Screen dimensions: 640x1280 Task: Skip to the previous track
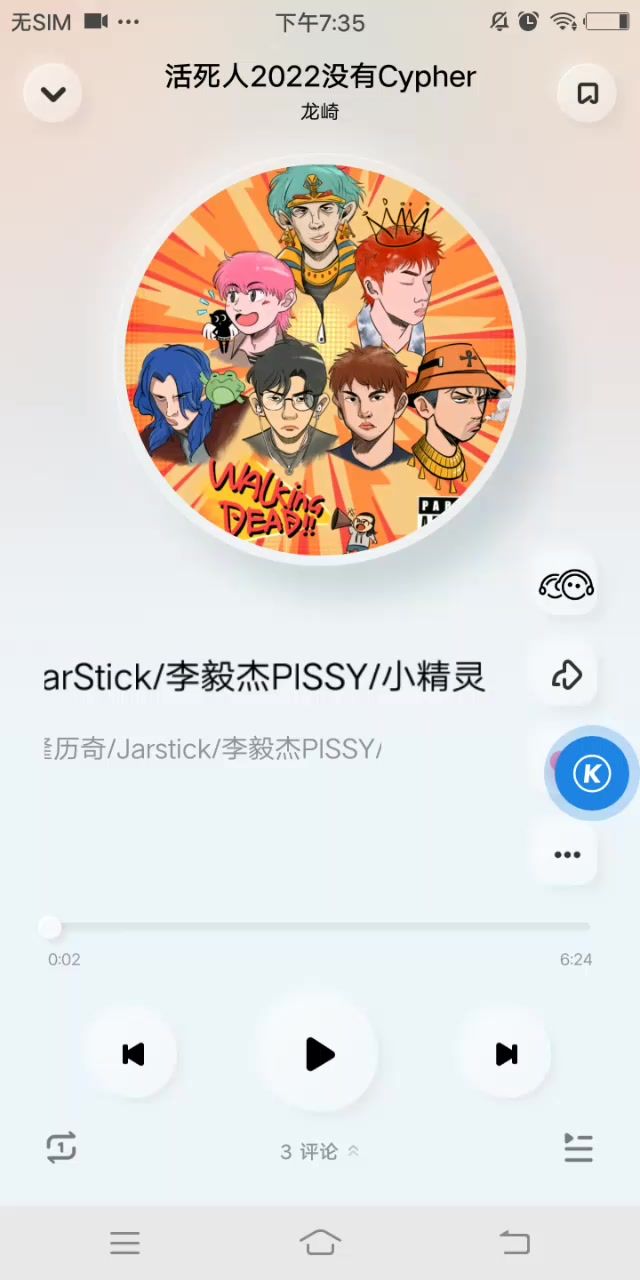pyautogui.click(x=133, y=1054)
